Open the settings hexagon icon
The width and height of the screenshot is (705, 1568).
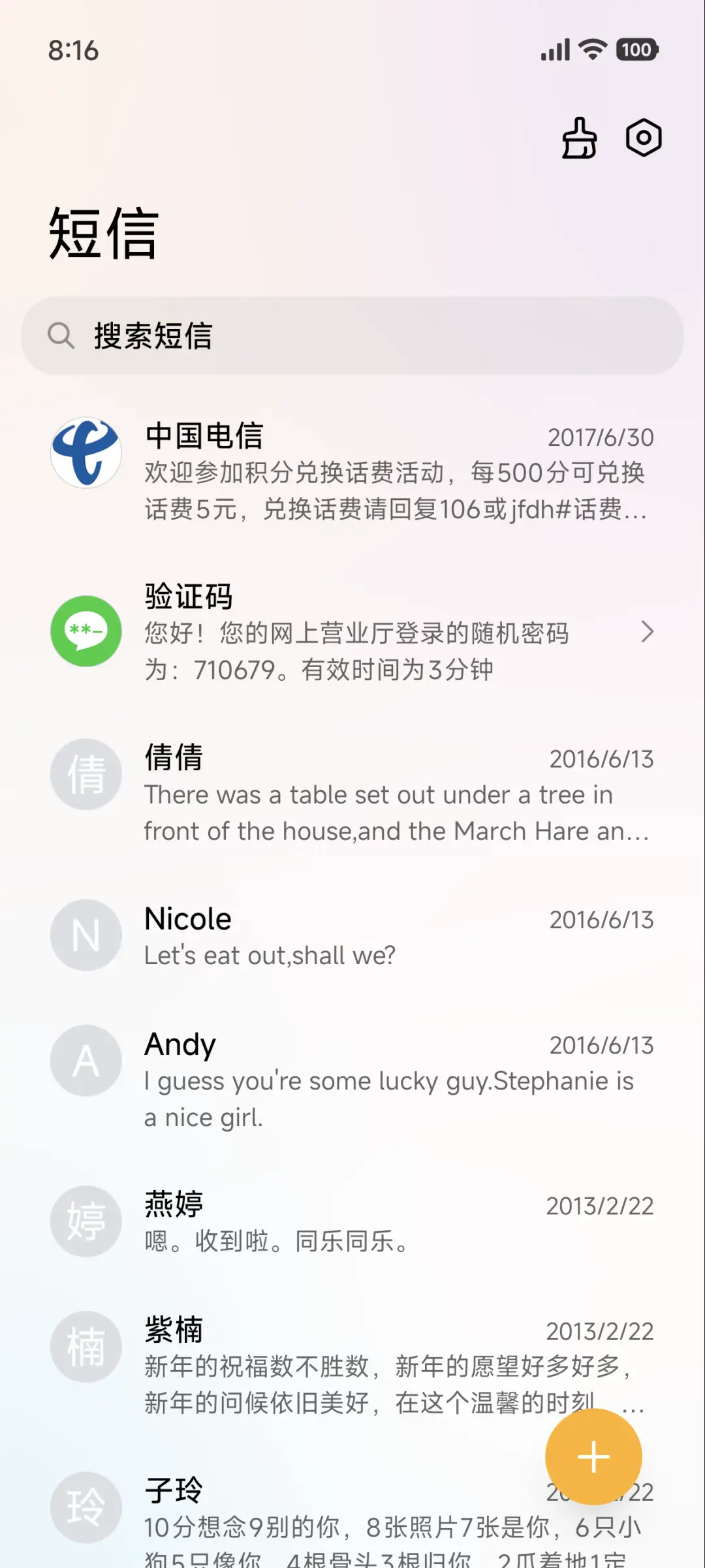644,138
